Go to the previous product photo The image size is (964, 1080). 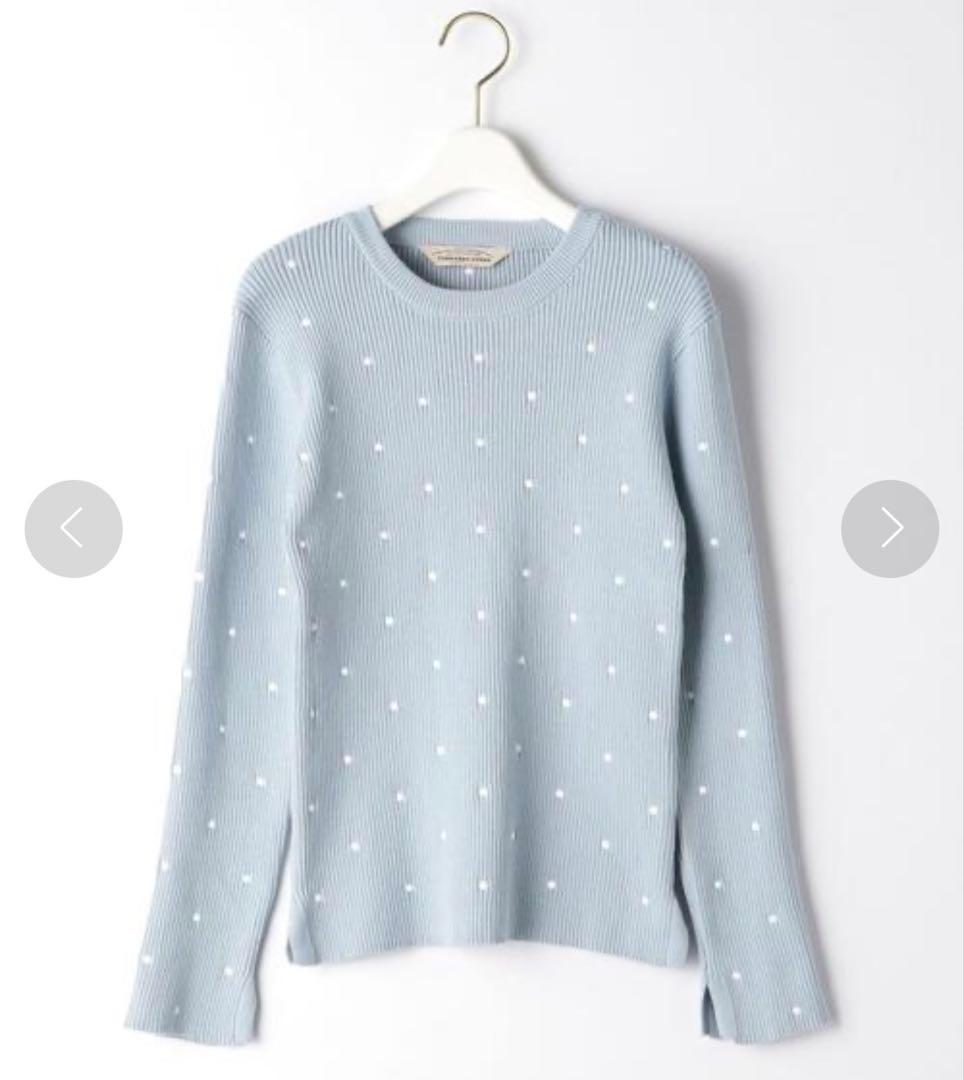click(73, 528)
